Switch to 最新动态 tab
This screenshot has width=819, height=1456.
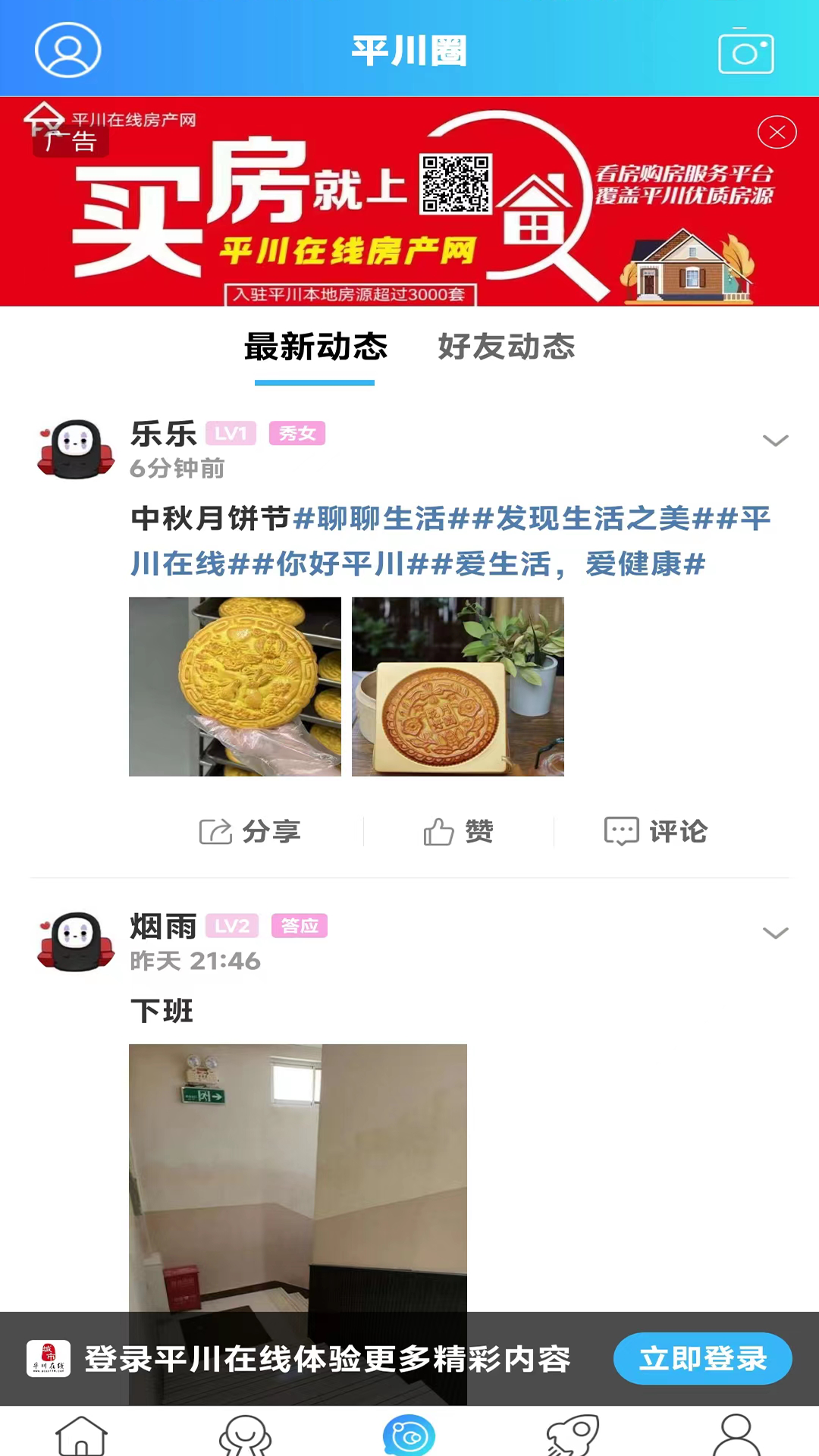pos(315,347)
